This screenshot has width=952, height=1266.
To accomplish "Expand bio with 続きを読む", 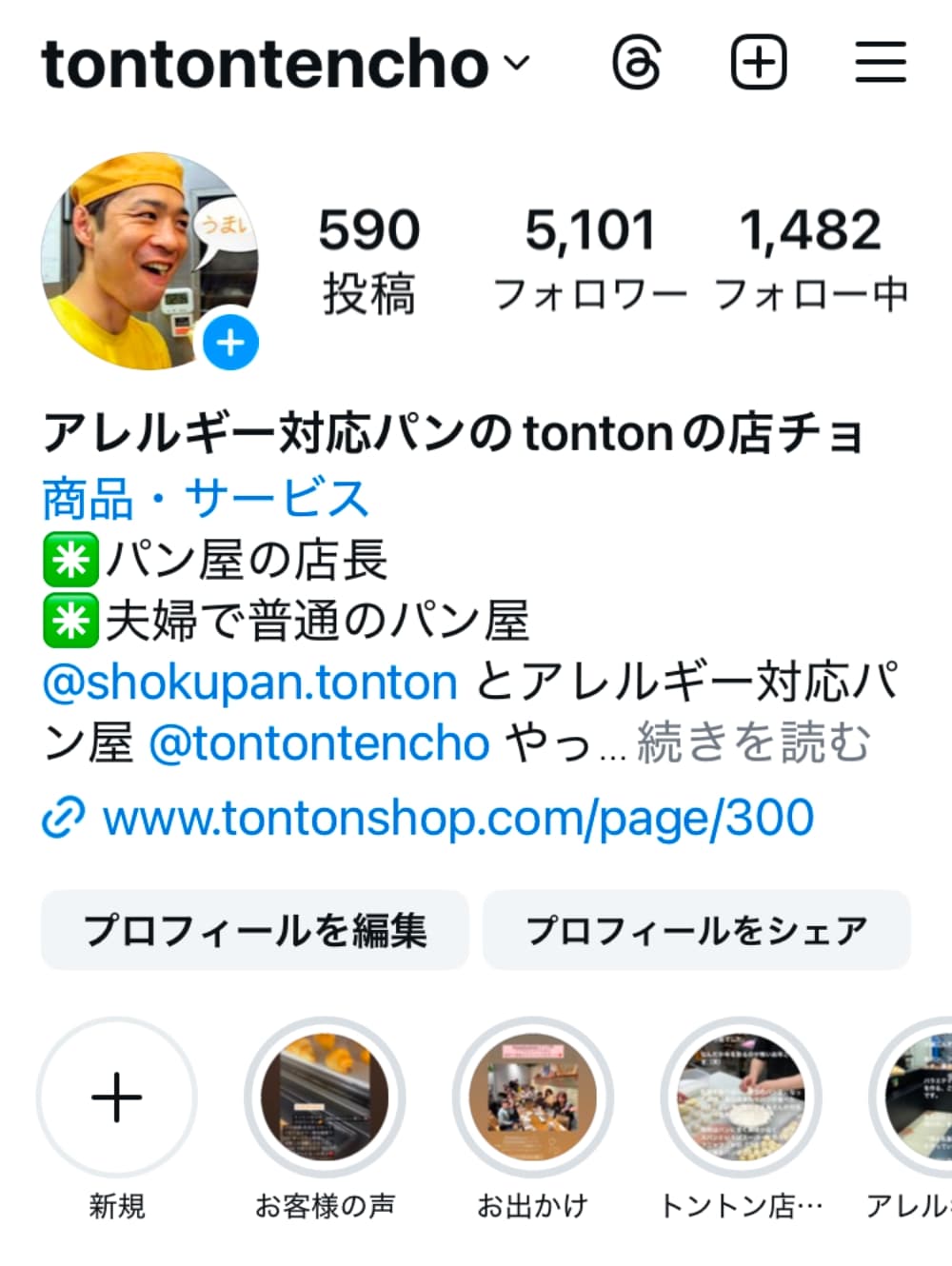I will [752, 743].
